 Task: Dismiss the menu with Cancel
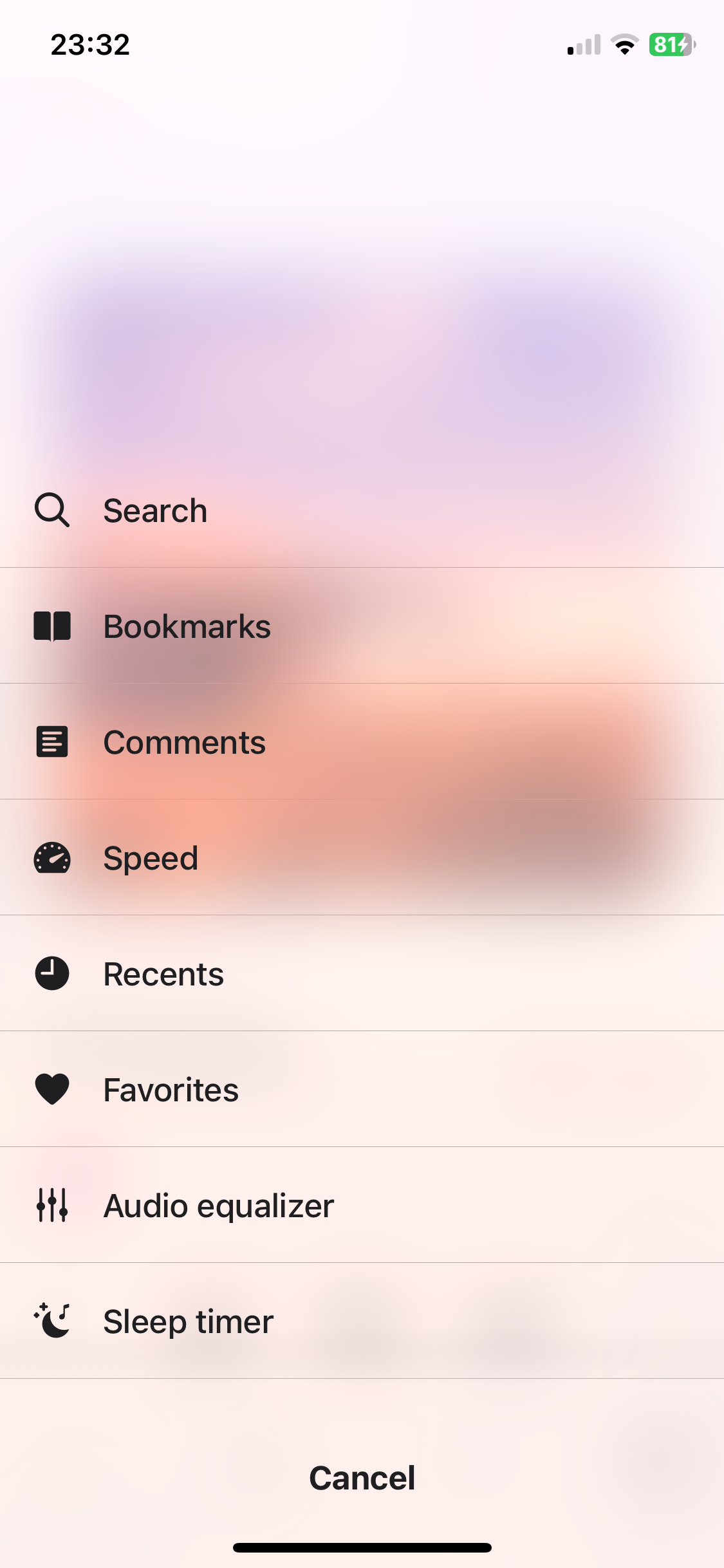(x=362, y=1478)
